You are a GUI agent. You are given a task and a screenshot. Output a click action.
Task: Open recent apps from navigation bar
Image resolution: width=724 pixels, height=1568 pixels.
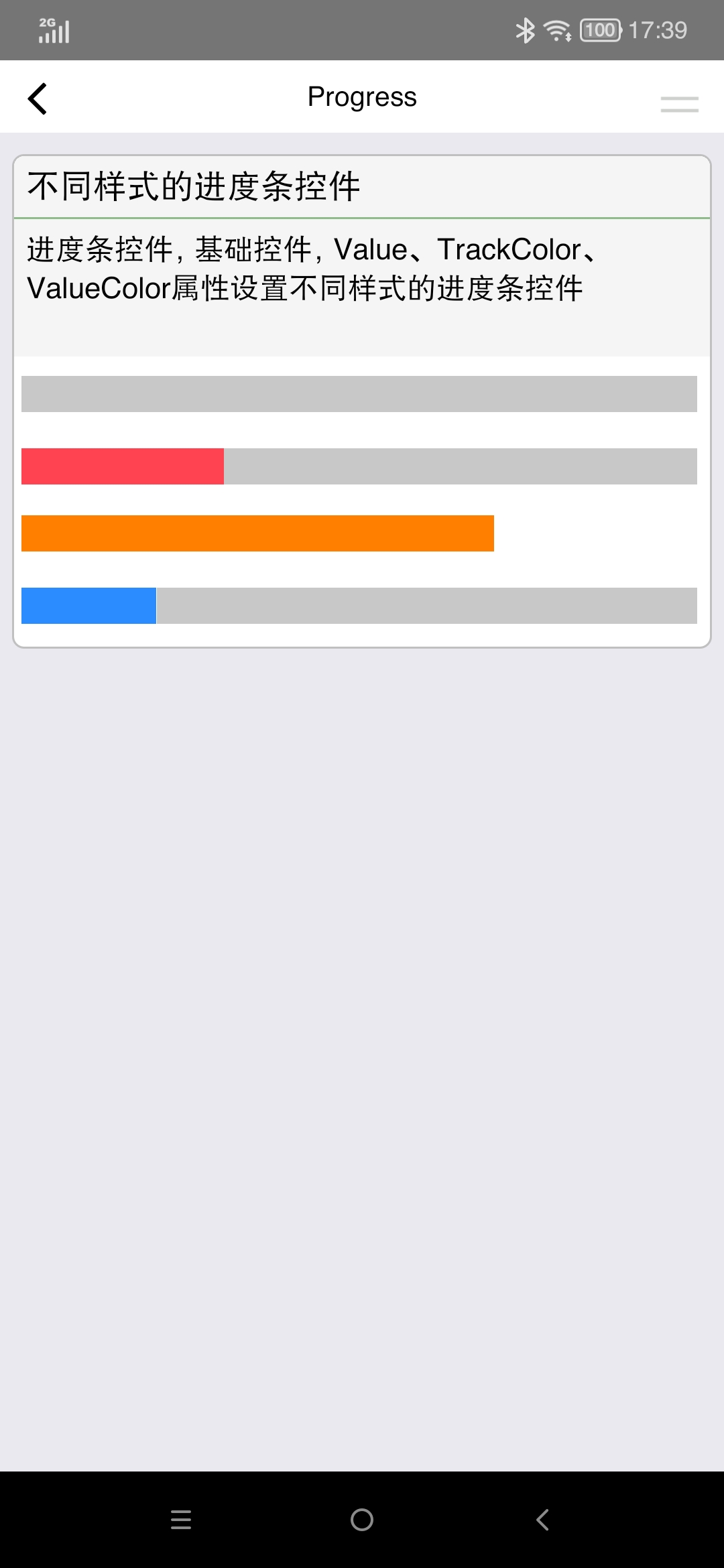[181, 1520]
